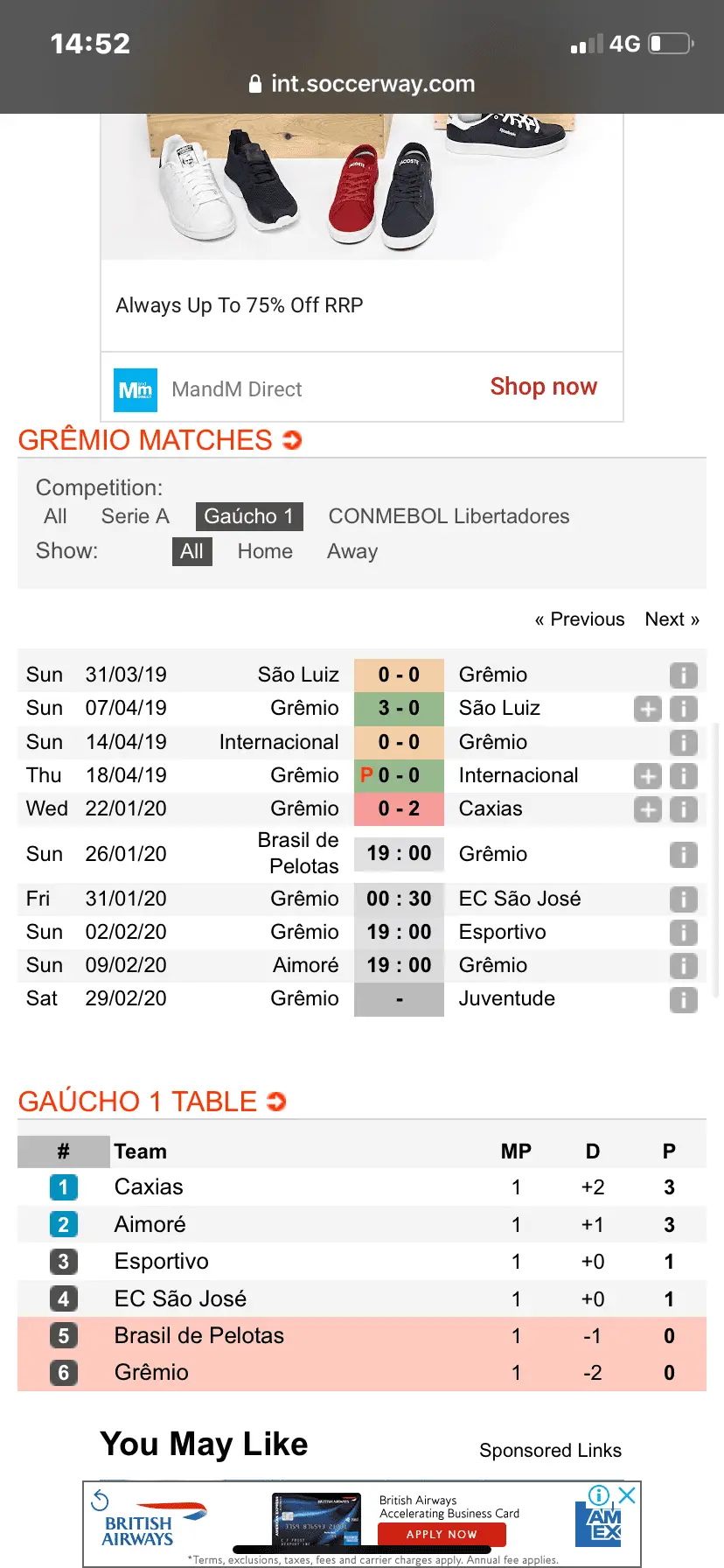Go to Previous matches page

click(x=580, y=619)
